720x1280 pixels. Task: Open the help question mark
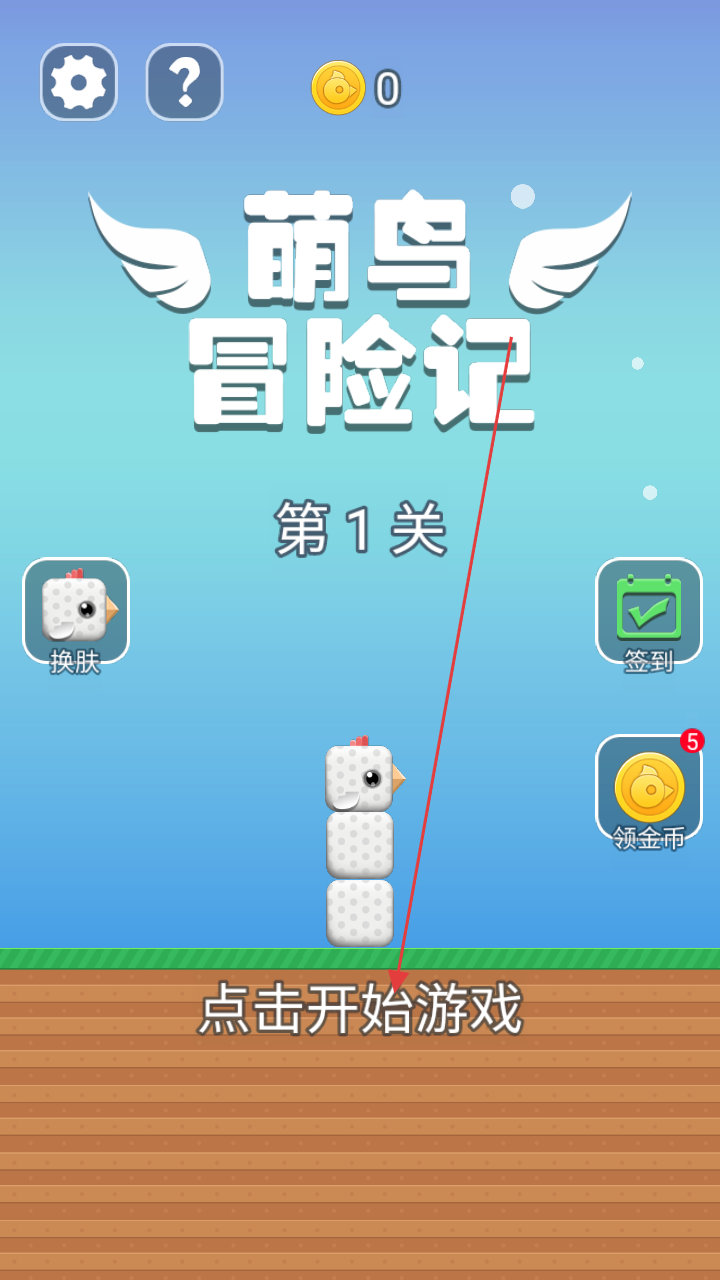click(185, 82)
